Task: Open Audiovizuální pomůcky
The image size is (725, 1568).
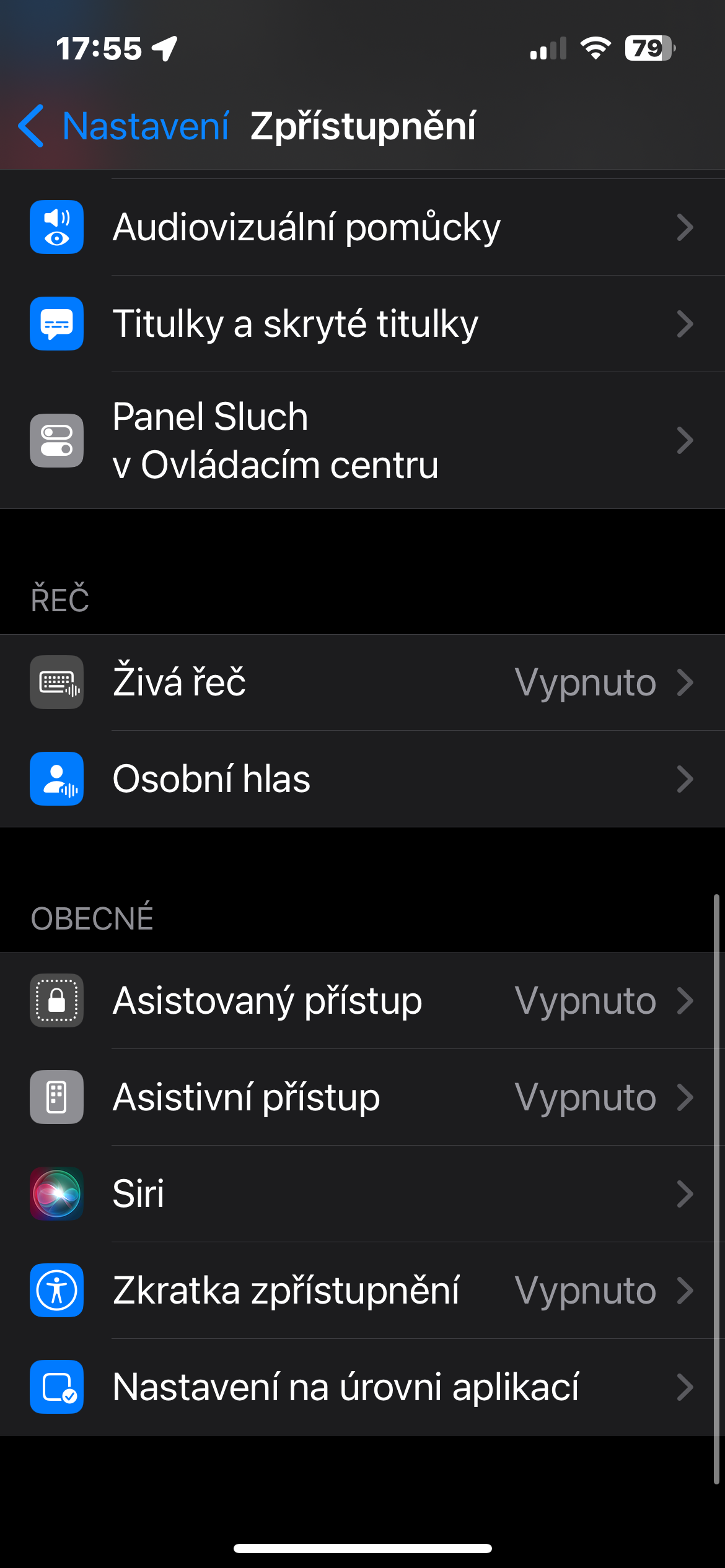Action: 362,227
